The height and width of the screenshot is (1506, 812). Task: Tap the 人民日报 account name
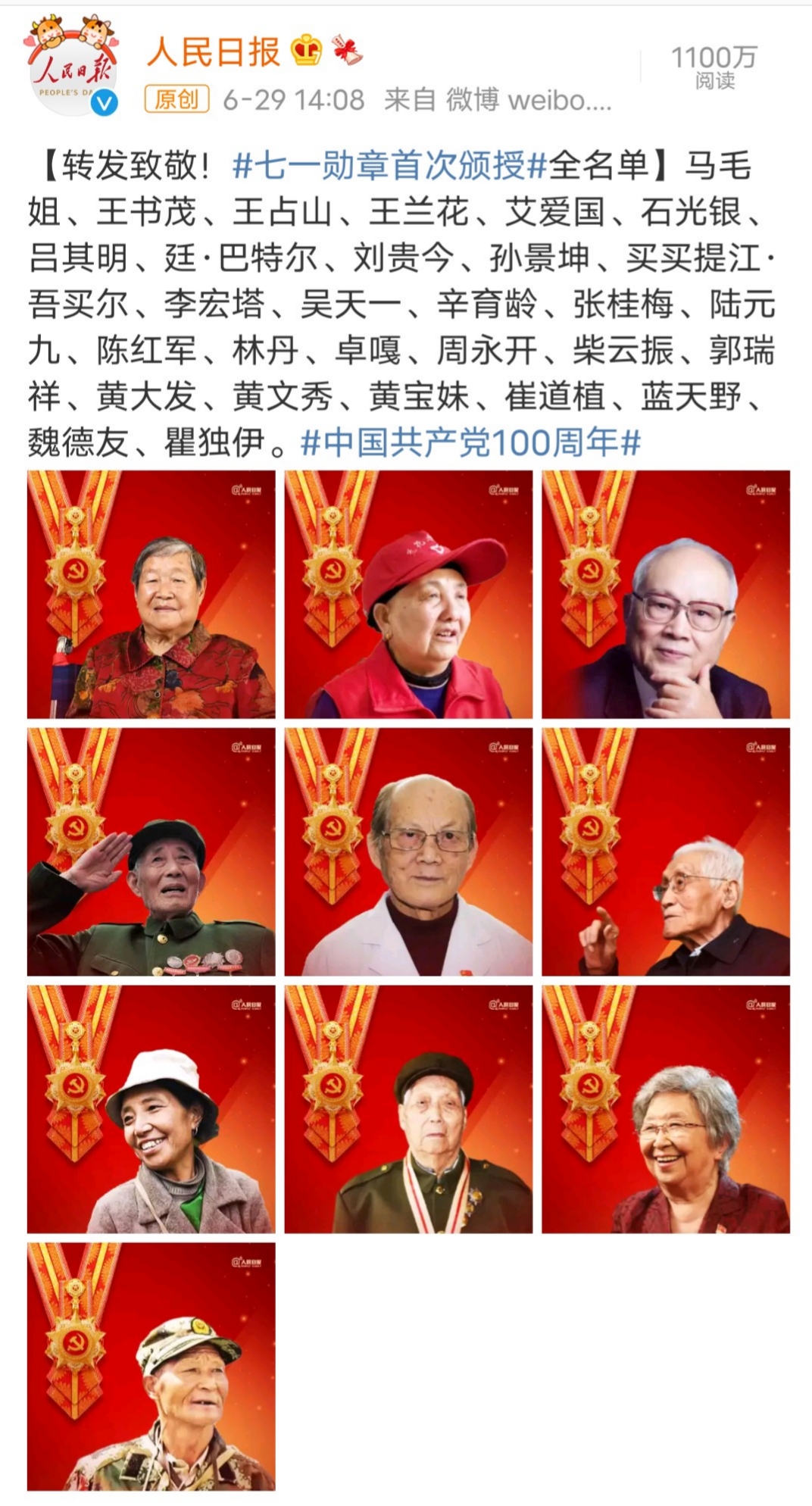(x=213, y=52)
